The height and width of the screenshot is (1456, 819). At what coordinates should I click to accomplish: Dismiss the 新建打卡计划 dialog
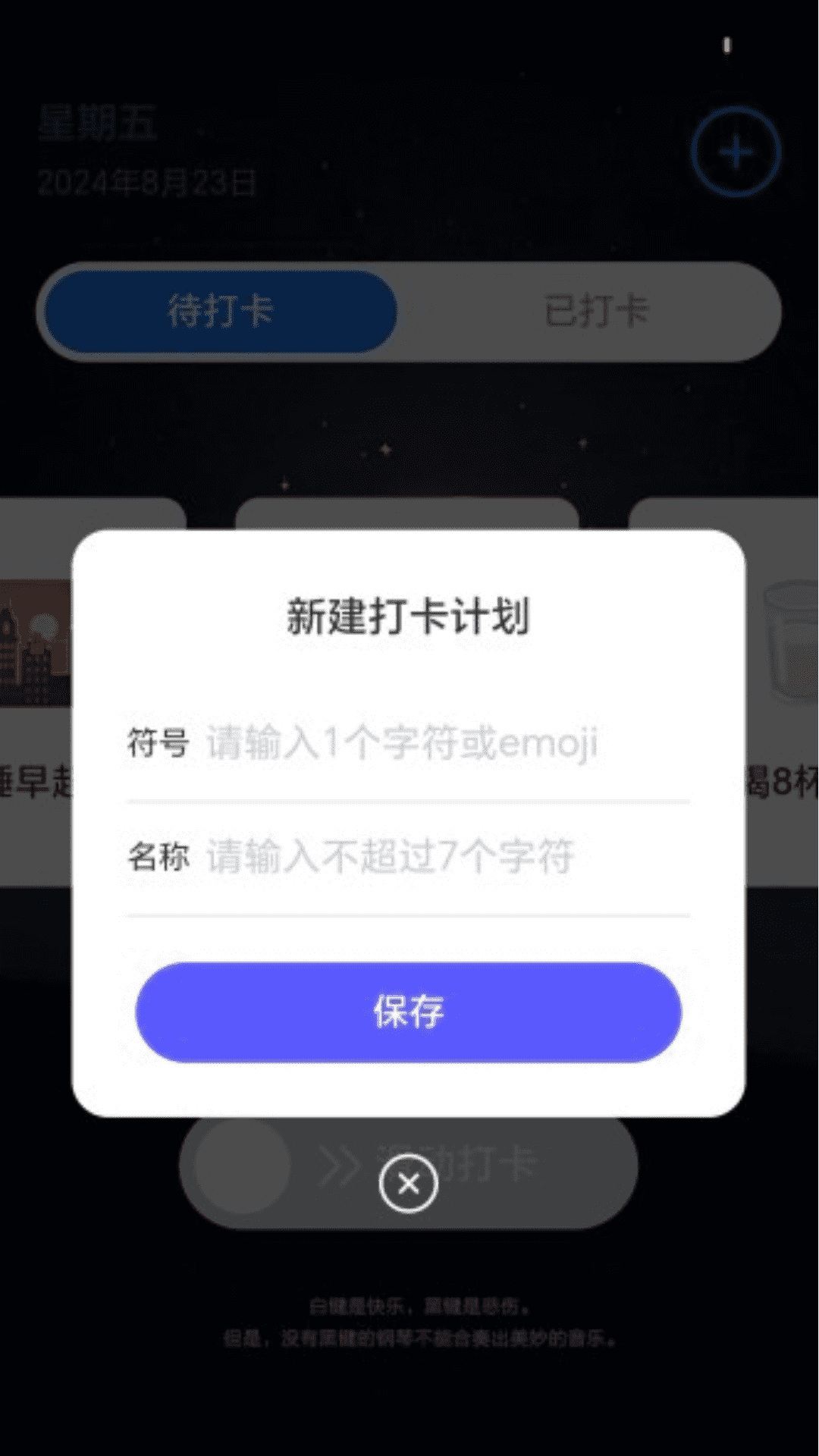(409, 1183)
